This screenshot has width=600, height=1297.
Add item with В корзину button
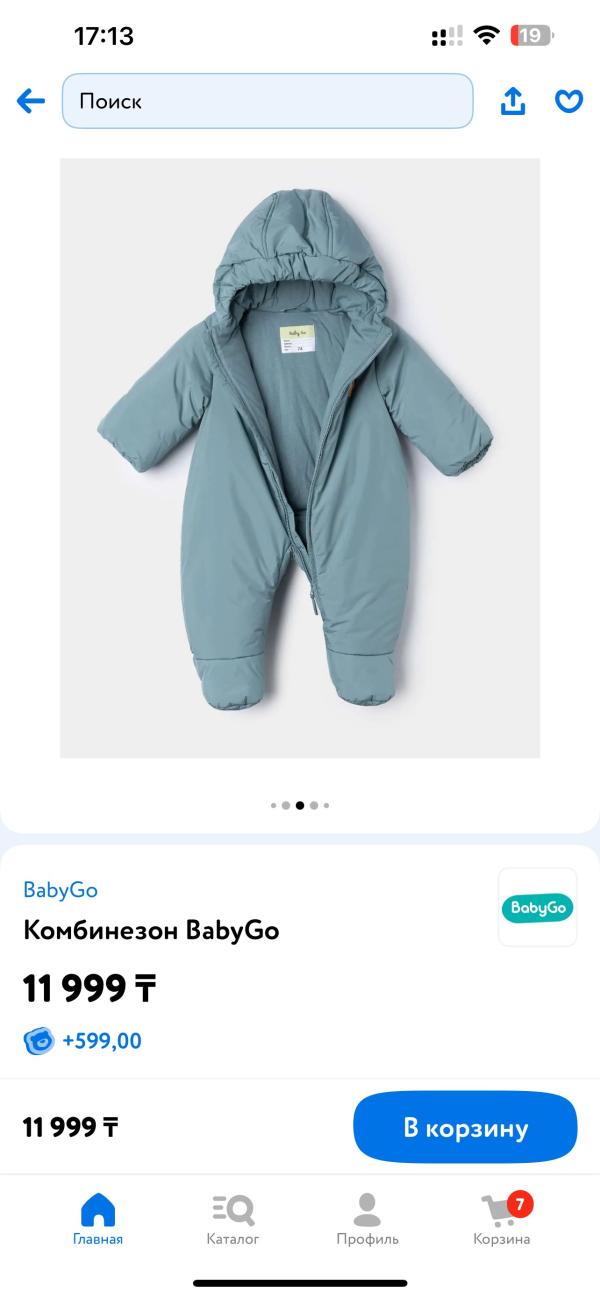pyautogui.click(x=465, y=1128)
